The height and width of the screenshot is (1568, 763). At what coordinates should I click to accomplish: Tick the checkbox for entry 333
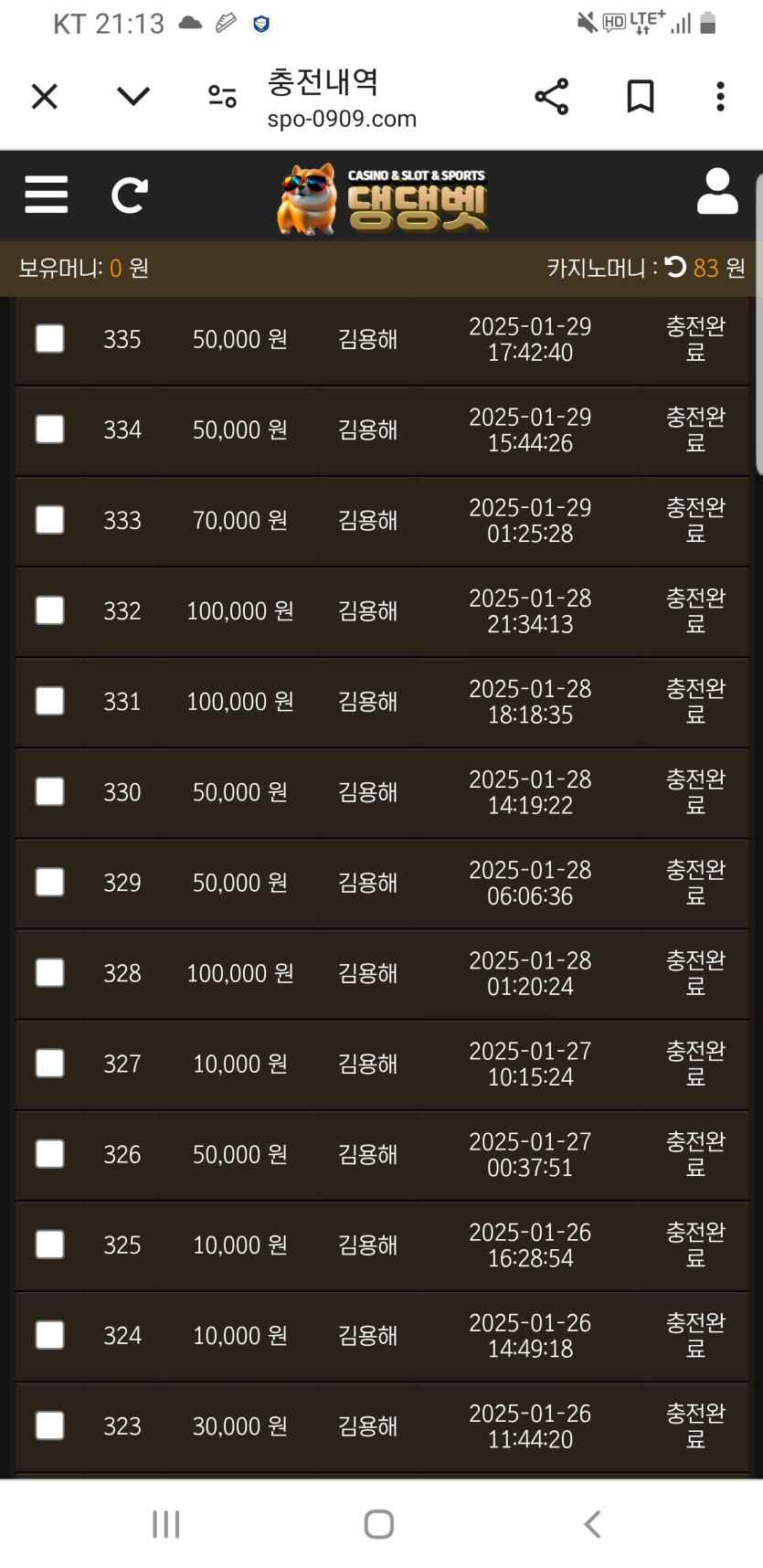click(x=49, y=520)
